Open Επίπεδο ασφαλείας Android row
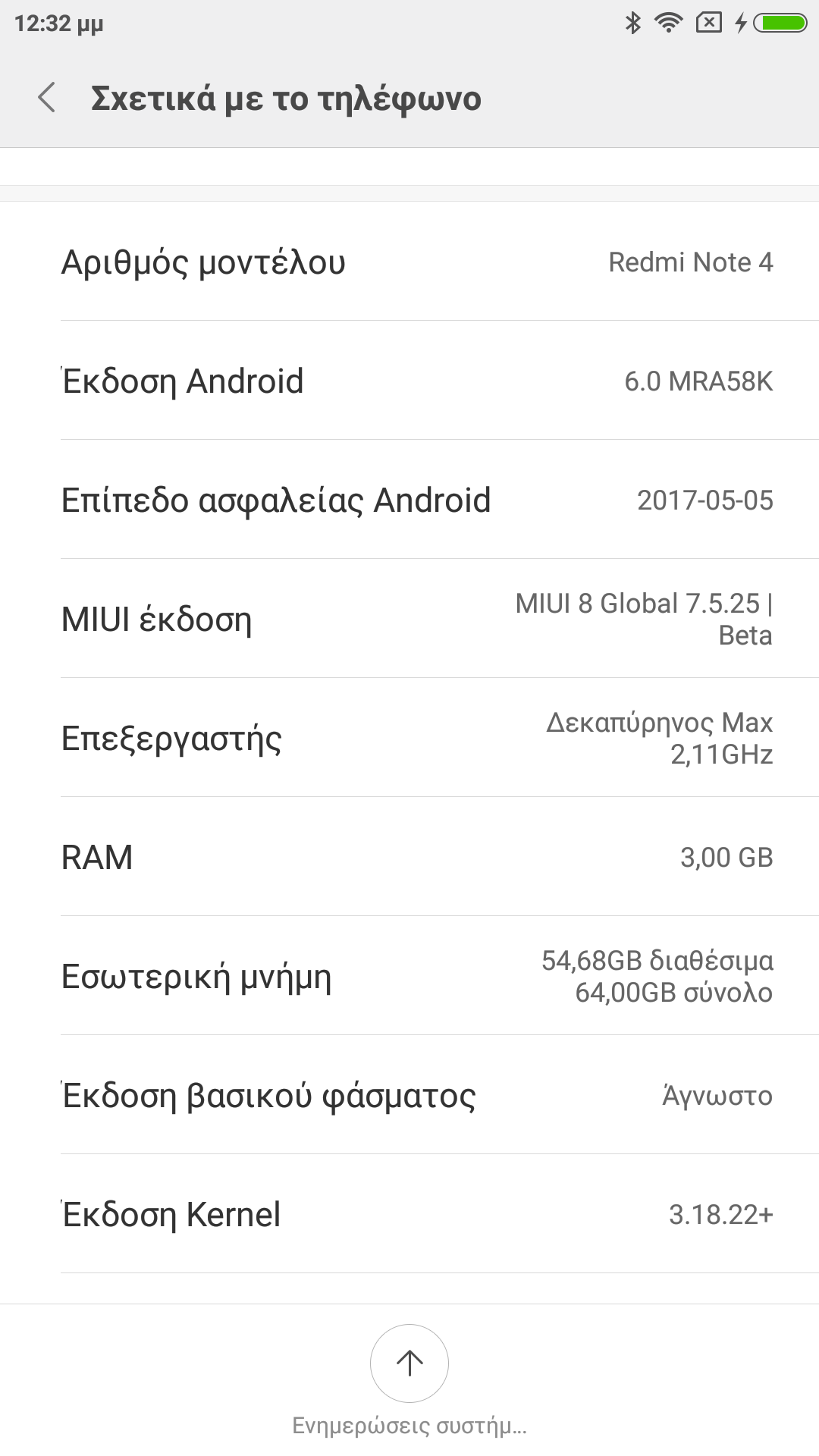Screen dimensions: 819x1456 tap(409, 500)
